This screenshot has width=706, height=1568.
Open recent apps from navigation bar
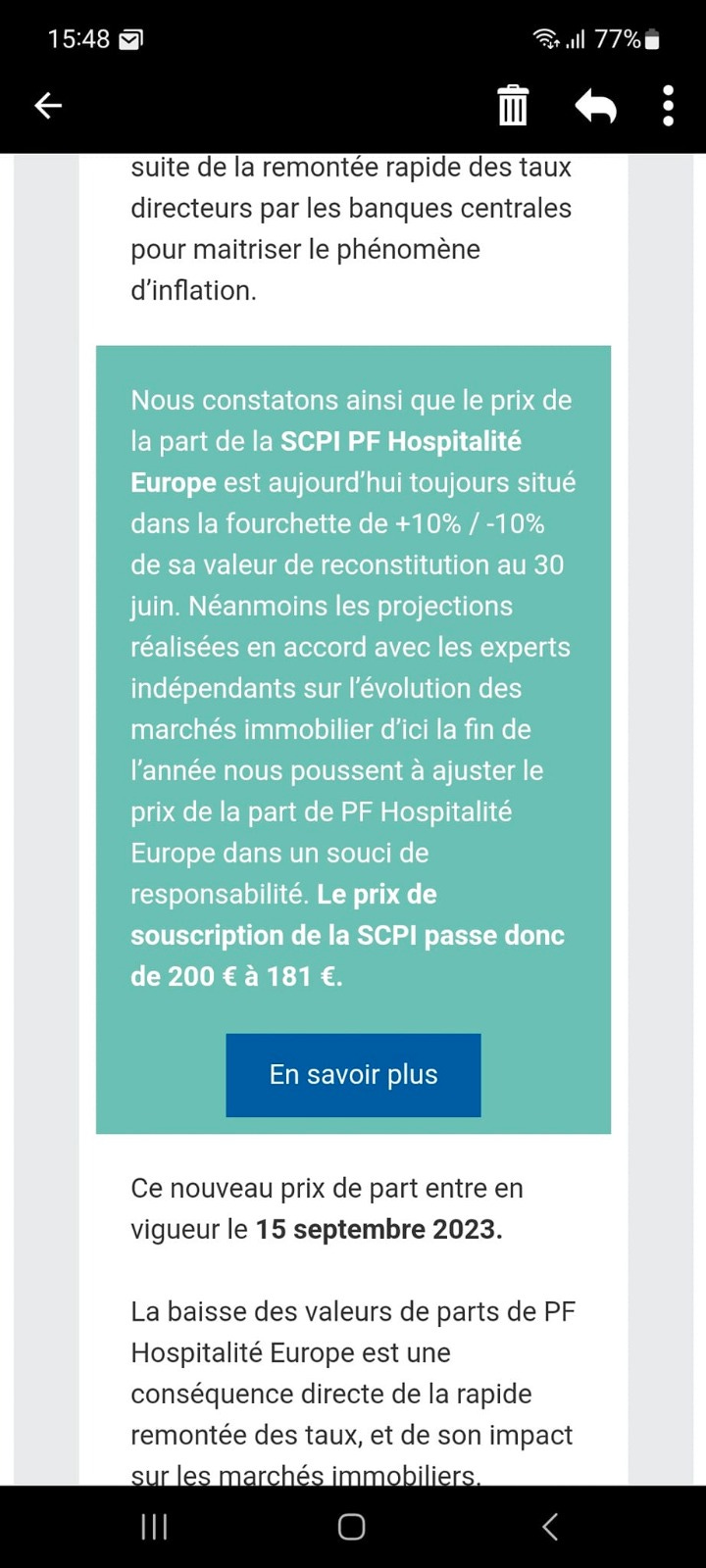tap(154, 1527)
